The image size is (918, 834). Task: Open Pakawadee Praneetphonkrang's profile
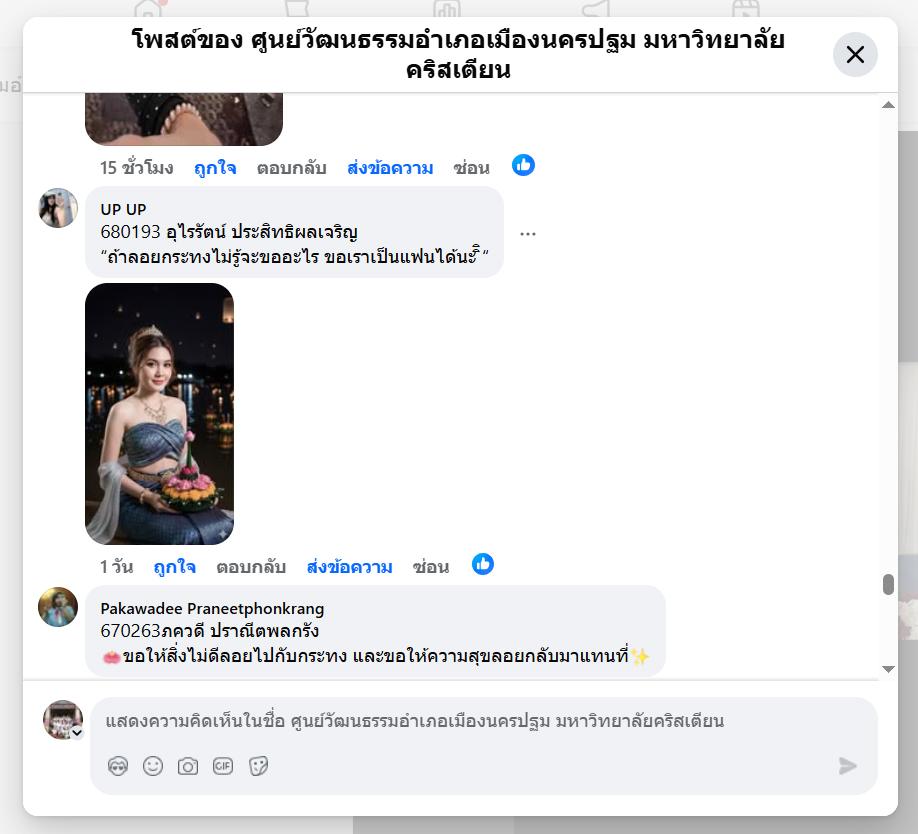(x=212, y=608)
